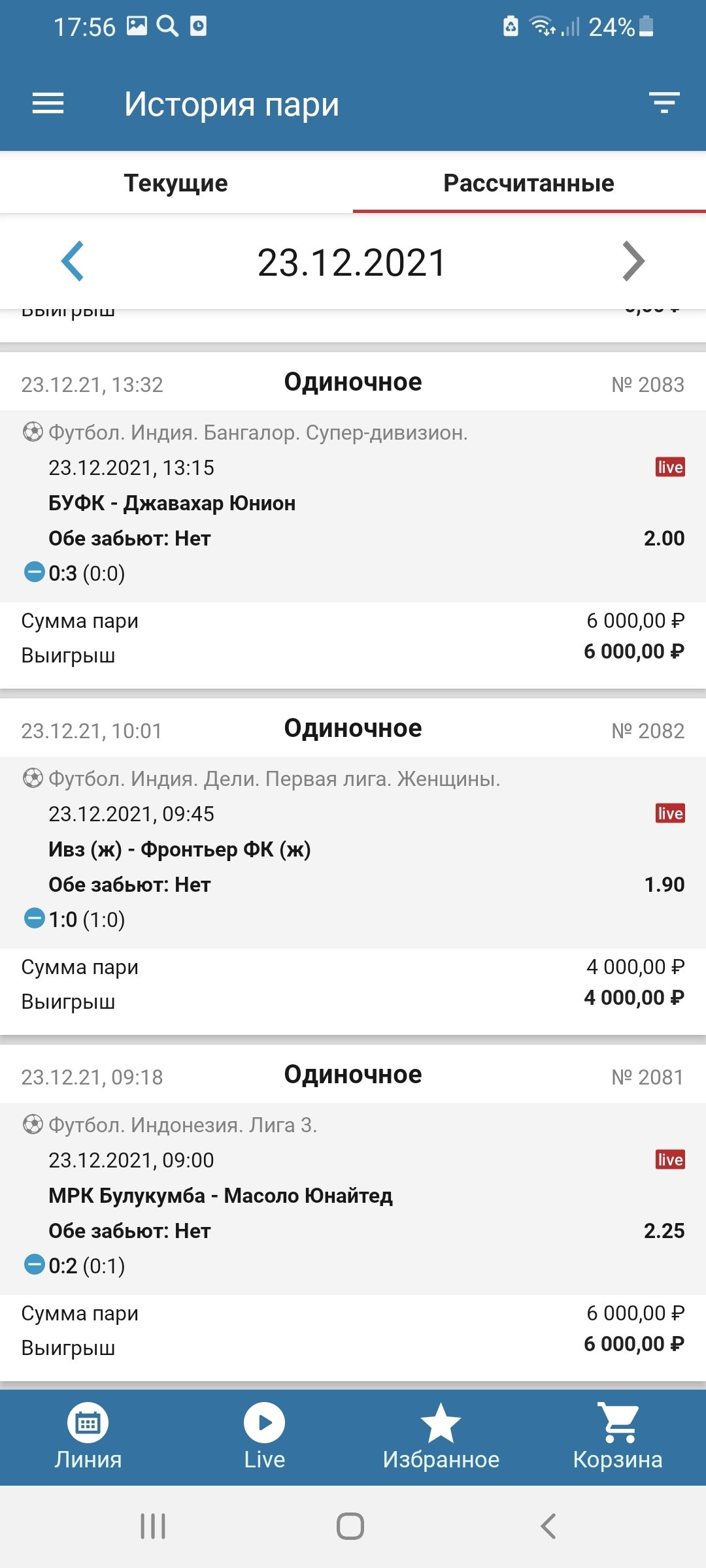Open the bet history filter
The width and height of the screenshot is (706, 1568).
click(664, 103)
